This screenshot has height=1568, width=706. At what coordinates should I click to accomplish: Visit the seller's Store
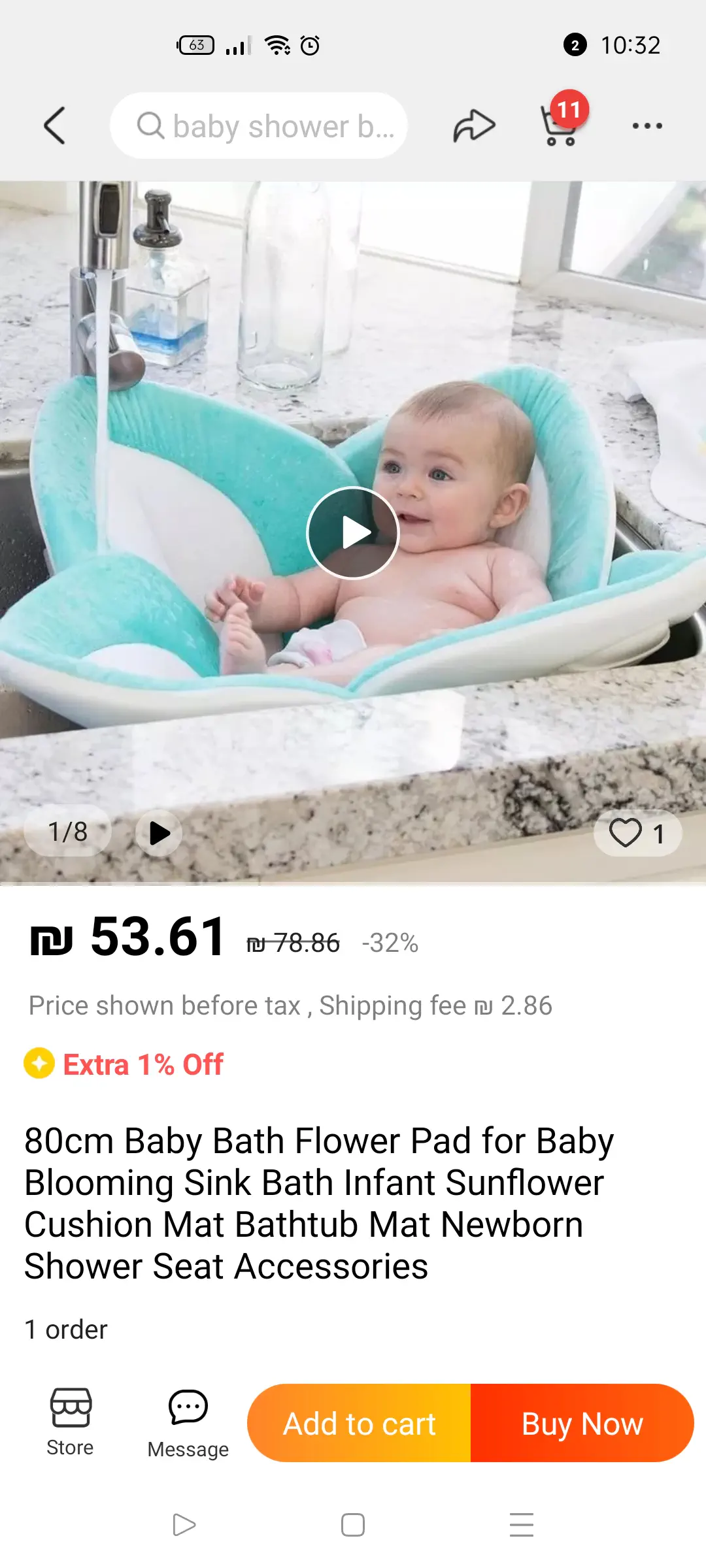pos(71,1422)
